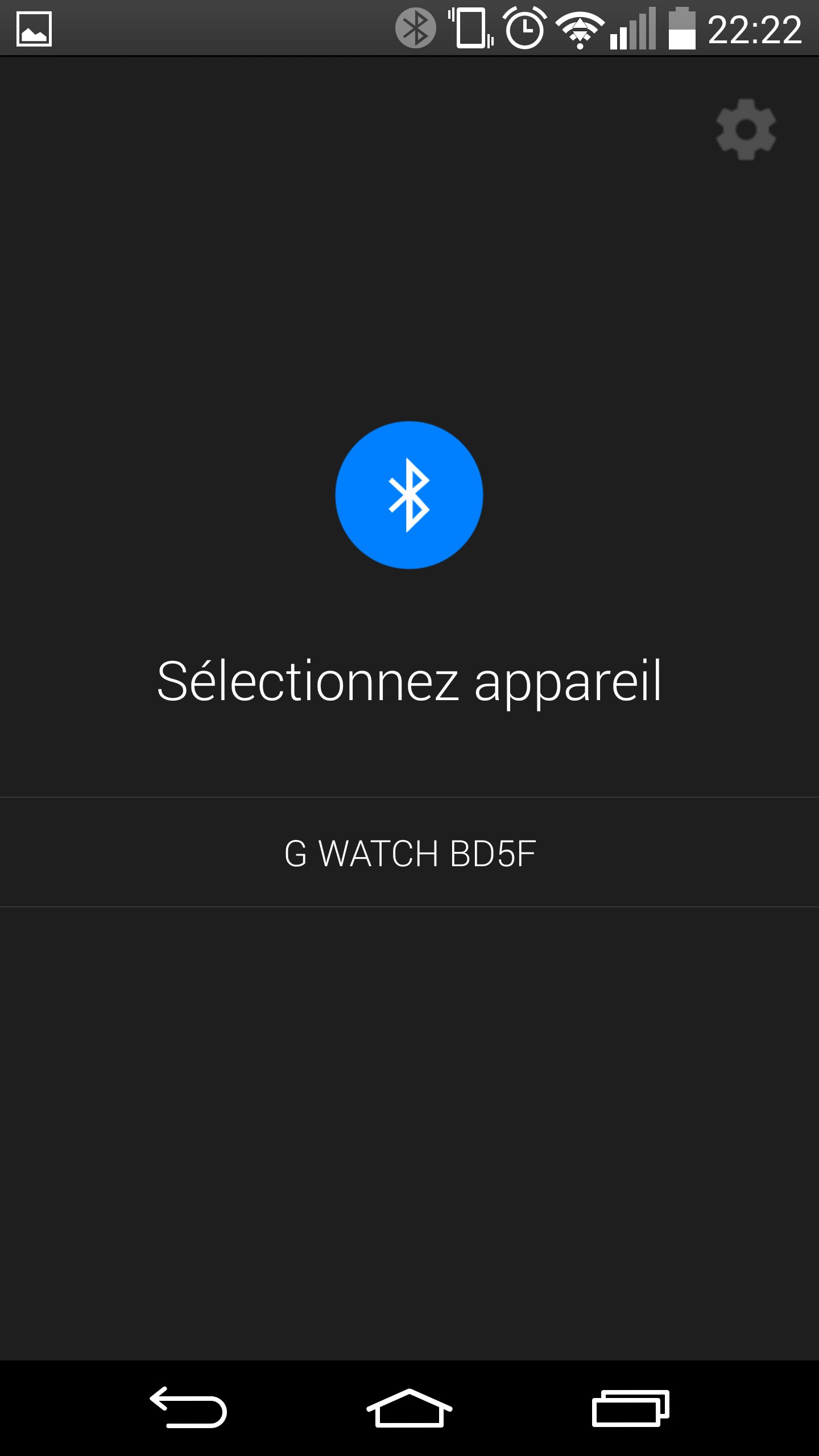
Task: Select the G WATCH BD5F device
Action: (x=409, y=853)
